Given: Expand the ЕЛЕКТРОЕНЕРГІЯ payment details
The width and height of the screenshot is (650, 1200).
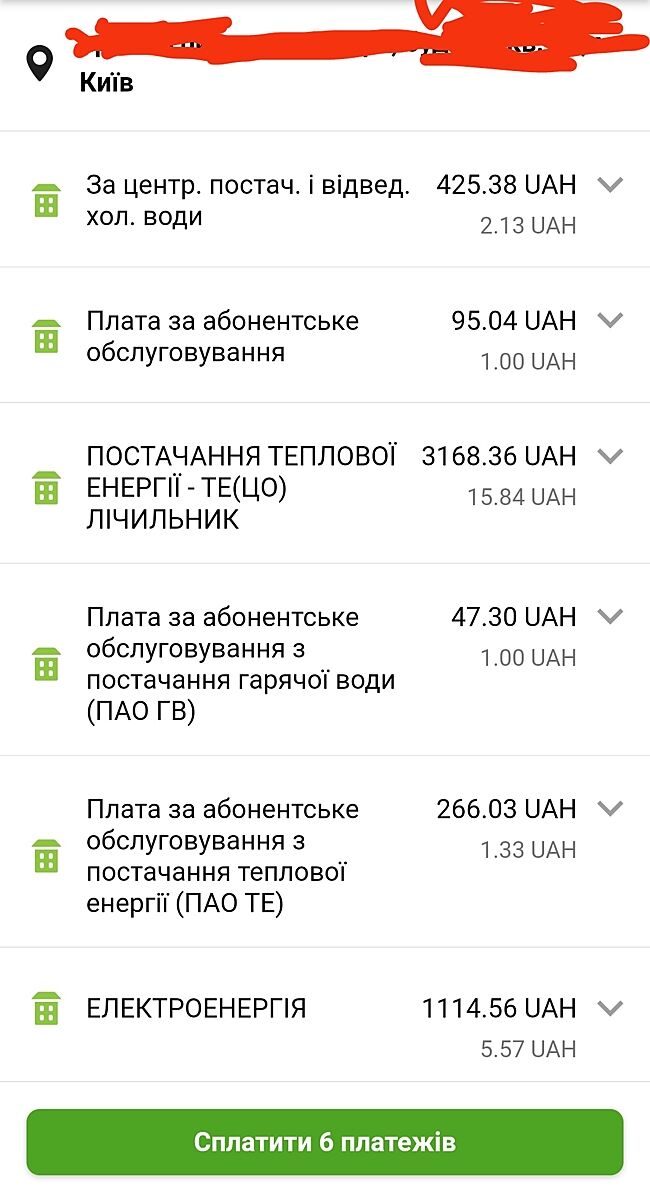Looking at the screenshot, I should (610, 1008).
